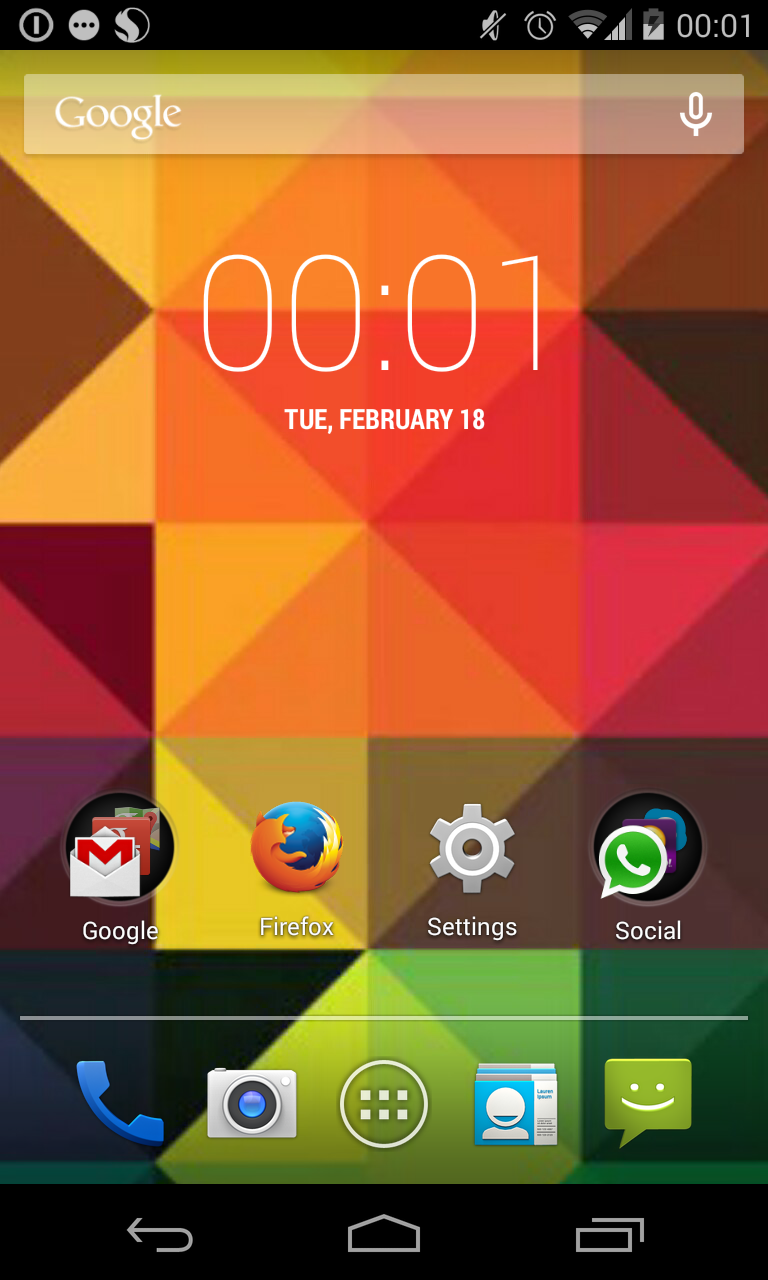Open the app drawer
Viewport: 768px width, 1280px height.
tap(384, 1103)
